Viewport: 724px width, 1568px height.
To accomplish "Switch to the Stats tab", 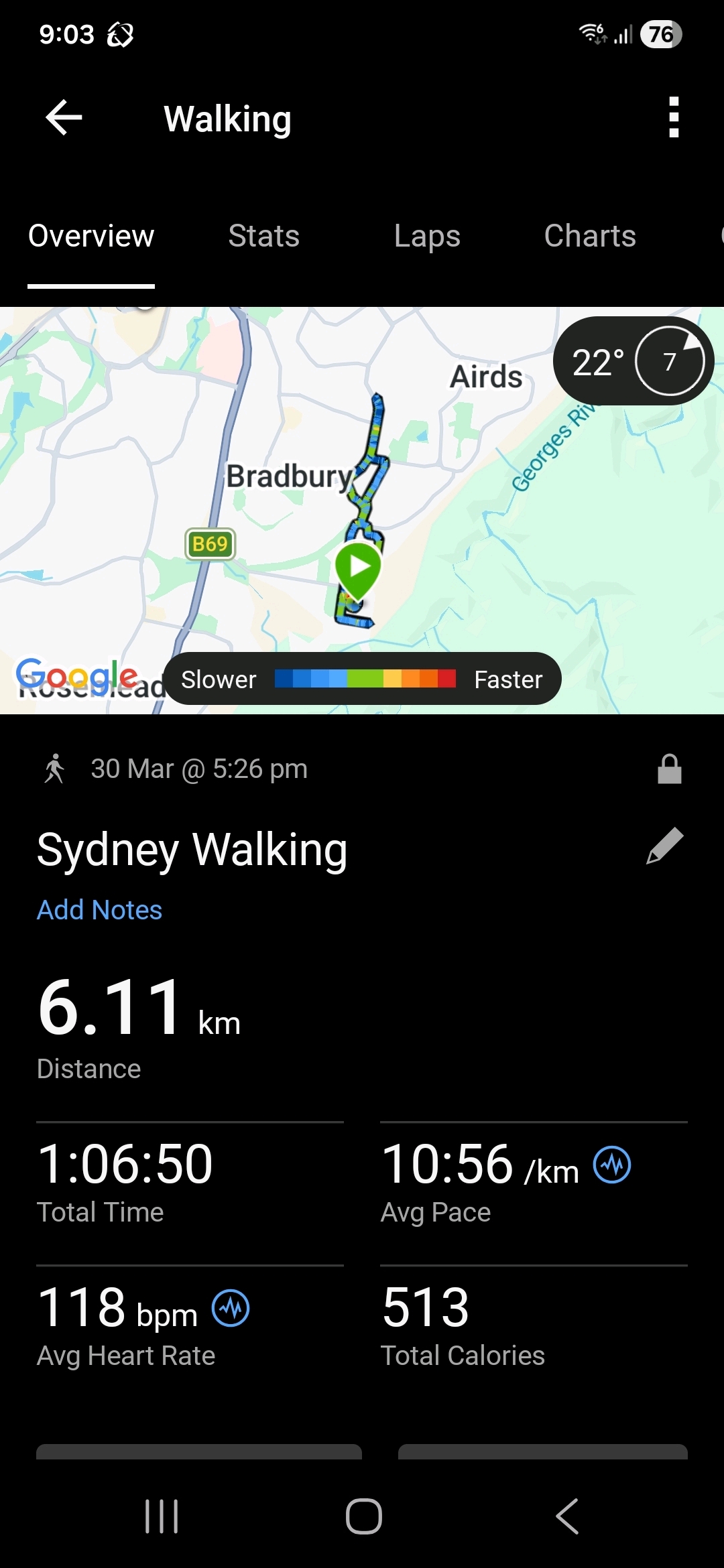I will pyautogui.click(x=263, y=236).
